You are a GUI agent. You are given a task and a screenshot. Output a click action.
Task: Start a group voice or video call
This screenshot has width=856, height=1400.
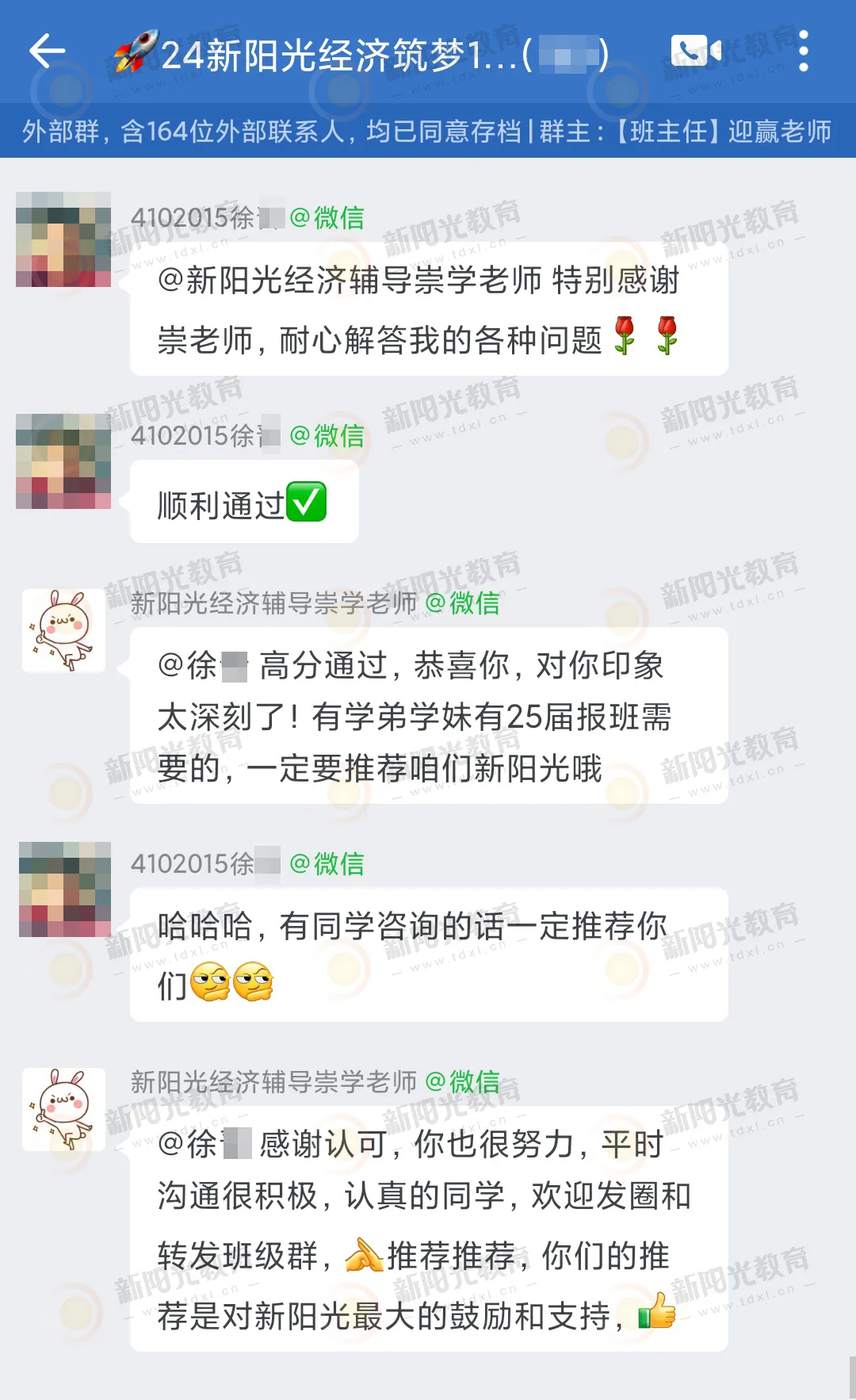coord(696,52)
